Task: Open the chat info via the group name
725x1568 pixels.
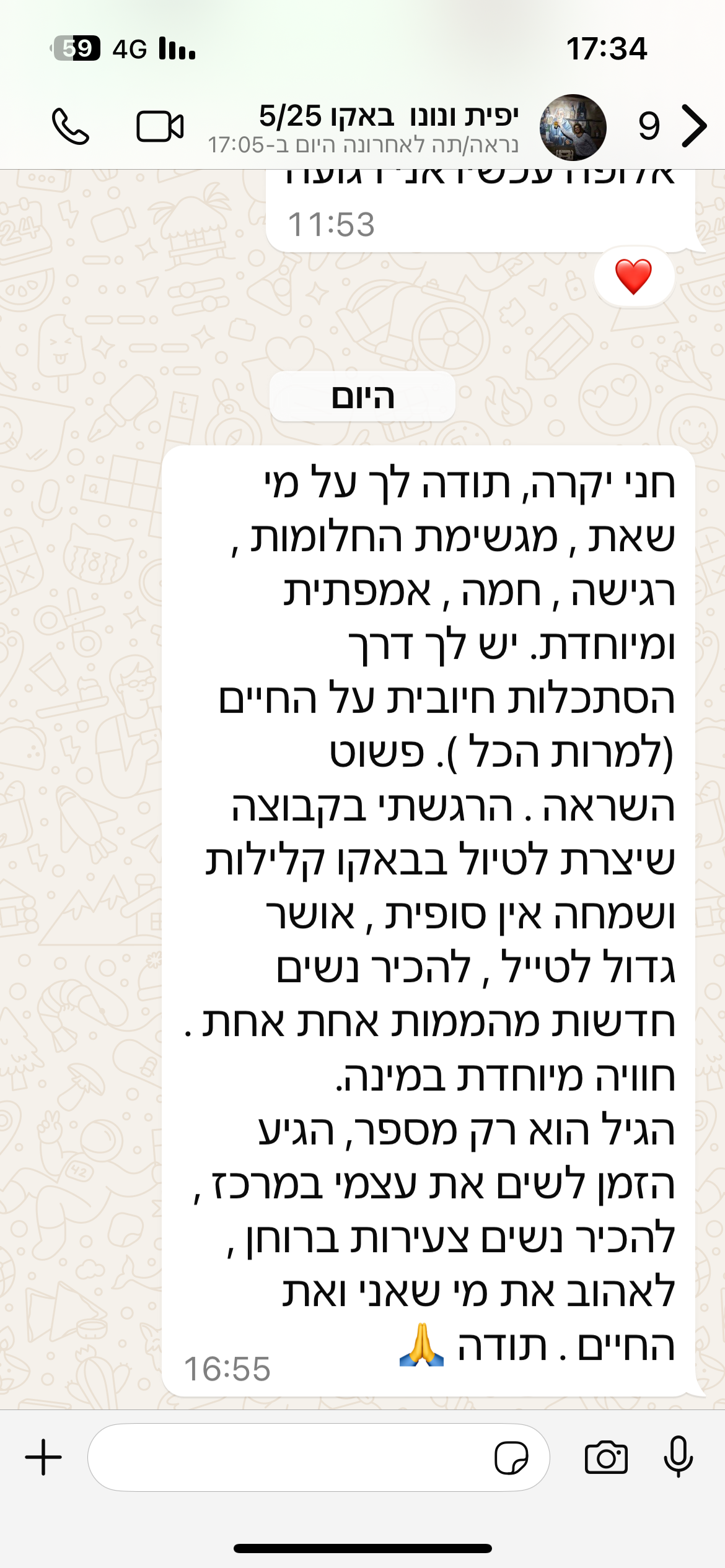Action: [388, 116]
